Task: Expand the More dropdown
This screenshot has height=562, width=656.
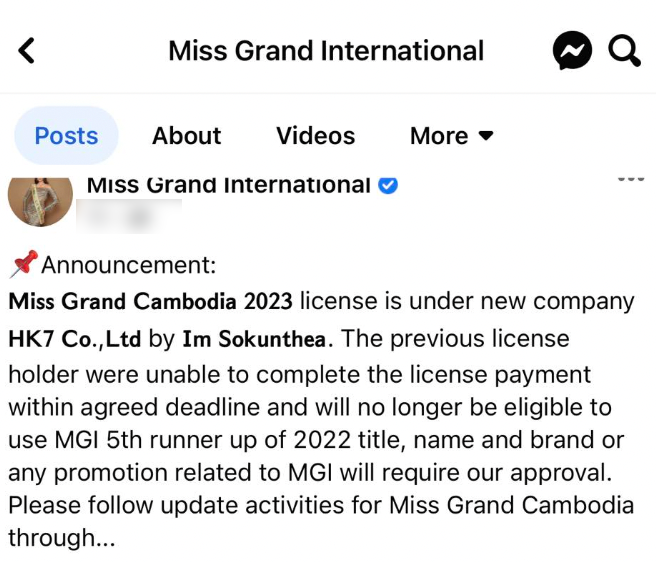Action: [452, 136]
